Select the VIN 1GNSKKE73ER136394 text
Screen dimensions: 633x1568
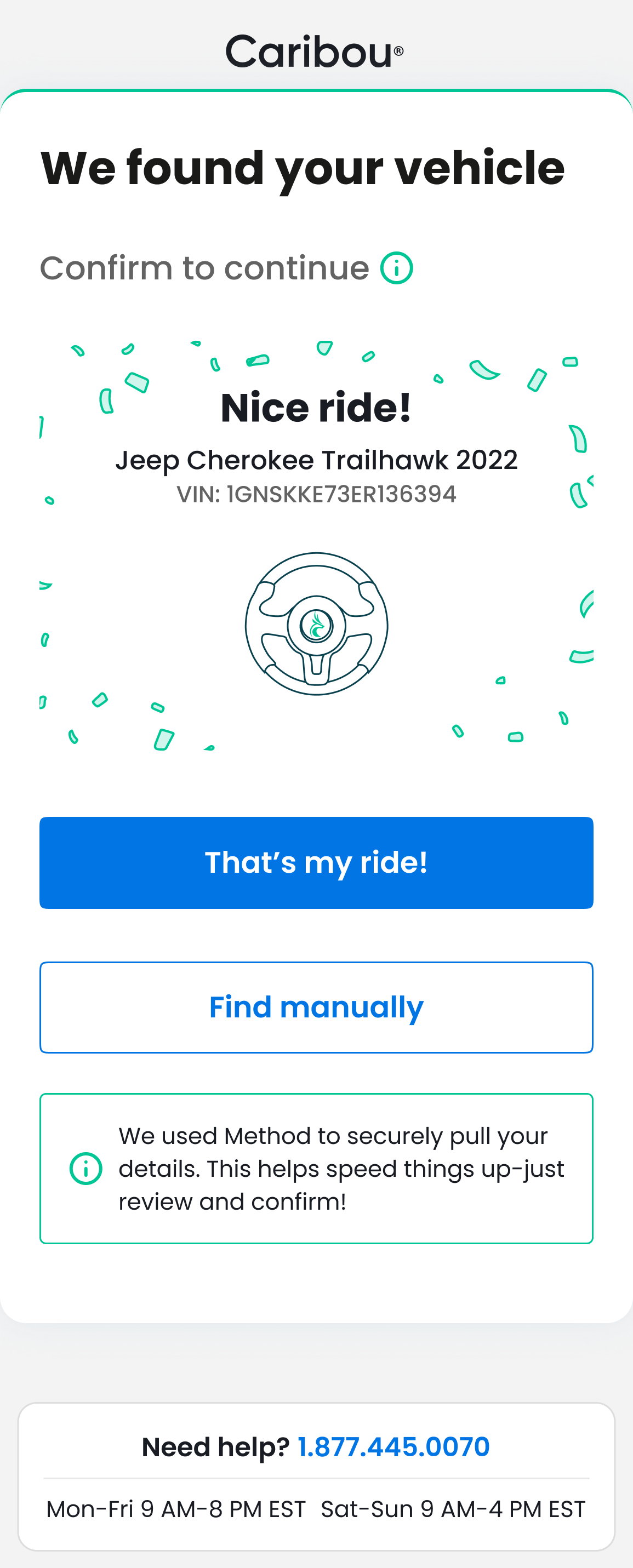point(317,494)
